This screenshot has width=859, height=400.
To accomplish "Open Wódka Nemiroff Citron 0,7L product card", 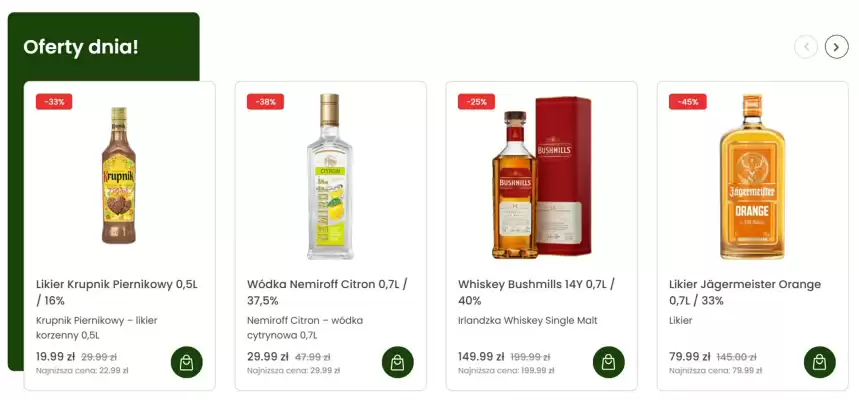I will (x=327, y=292).
